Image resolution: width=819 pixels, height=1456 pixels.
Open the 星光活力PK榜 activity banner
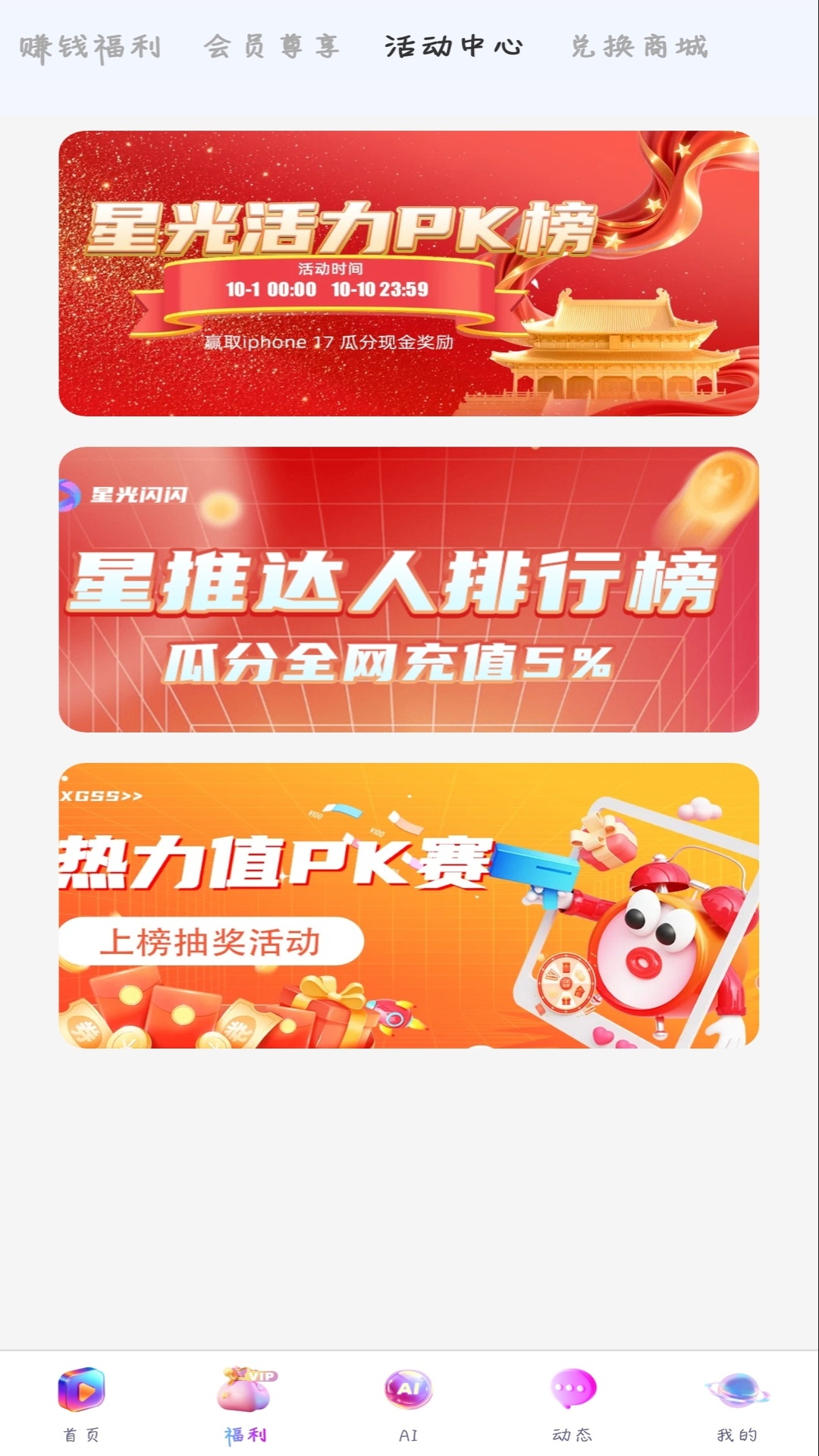click(x=409, y=274)
